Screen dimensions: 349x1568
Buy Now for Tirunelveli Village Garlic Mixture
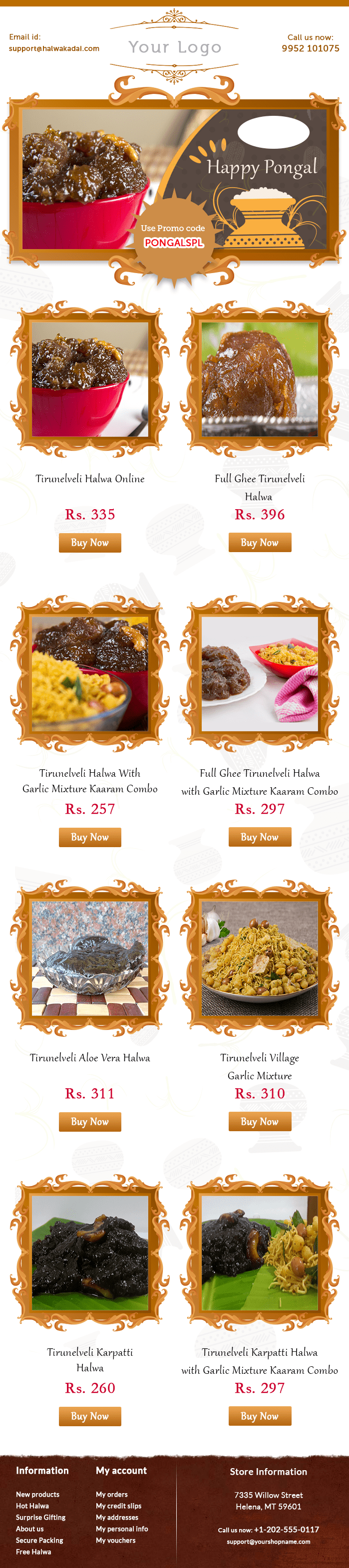tap(260, 1121)
